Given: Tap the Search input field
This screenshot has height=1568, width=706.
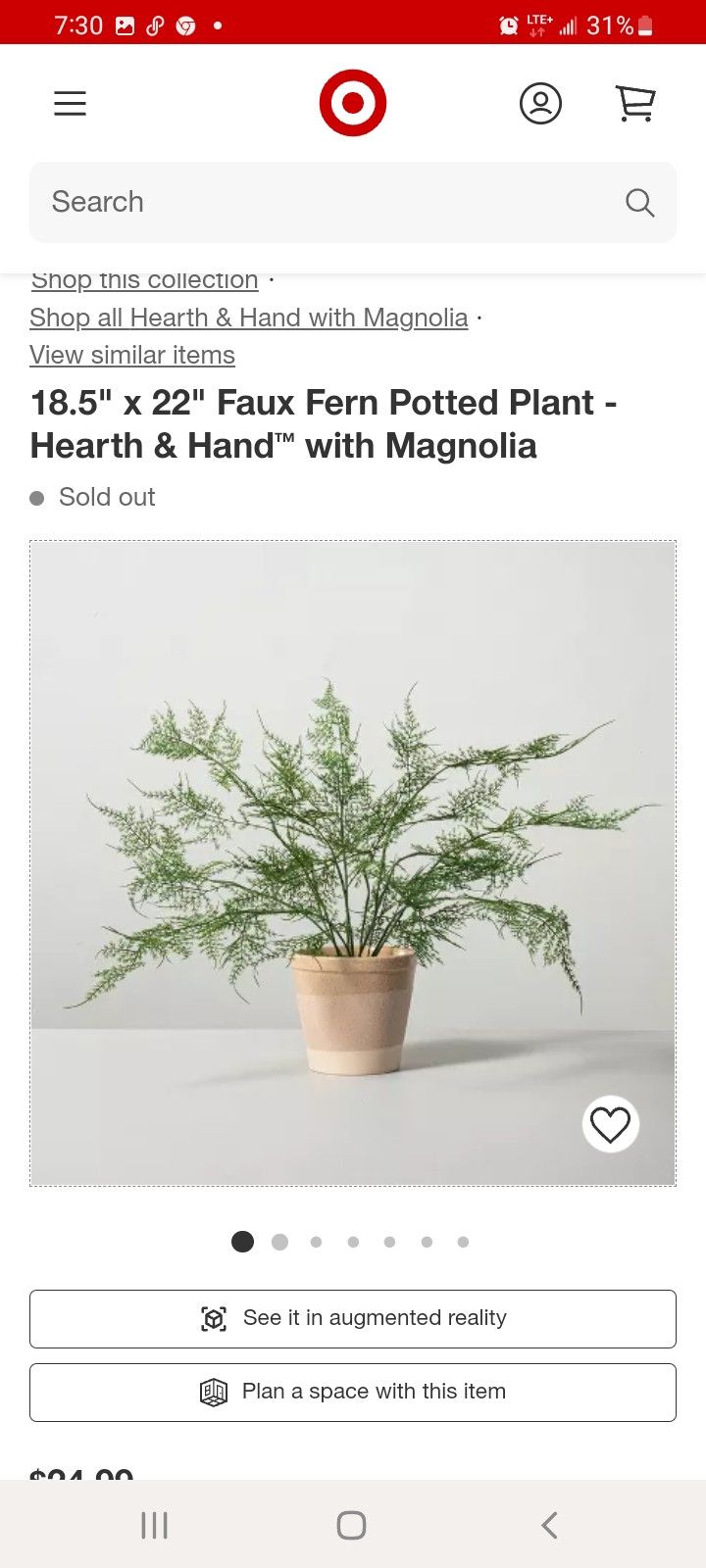Looking at the screenshot, I should pyautogui.click(x=294, y=202).
